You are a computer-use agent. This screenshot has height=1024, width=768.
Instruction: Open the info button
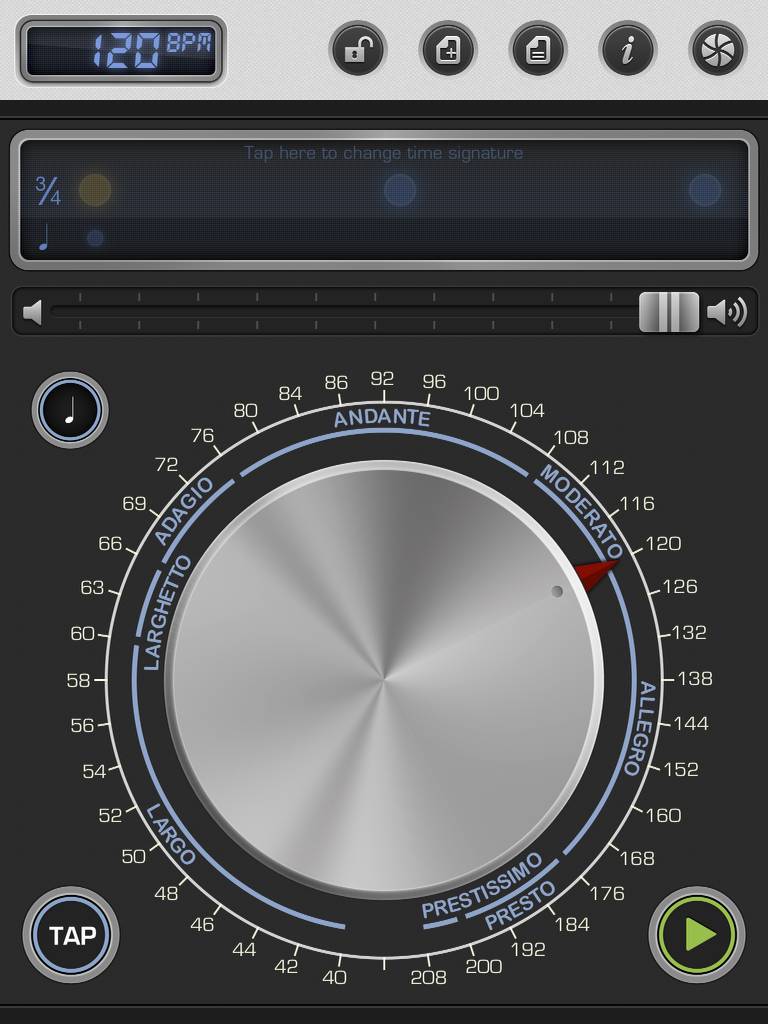pos(628,50)
